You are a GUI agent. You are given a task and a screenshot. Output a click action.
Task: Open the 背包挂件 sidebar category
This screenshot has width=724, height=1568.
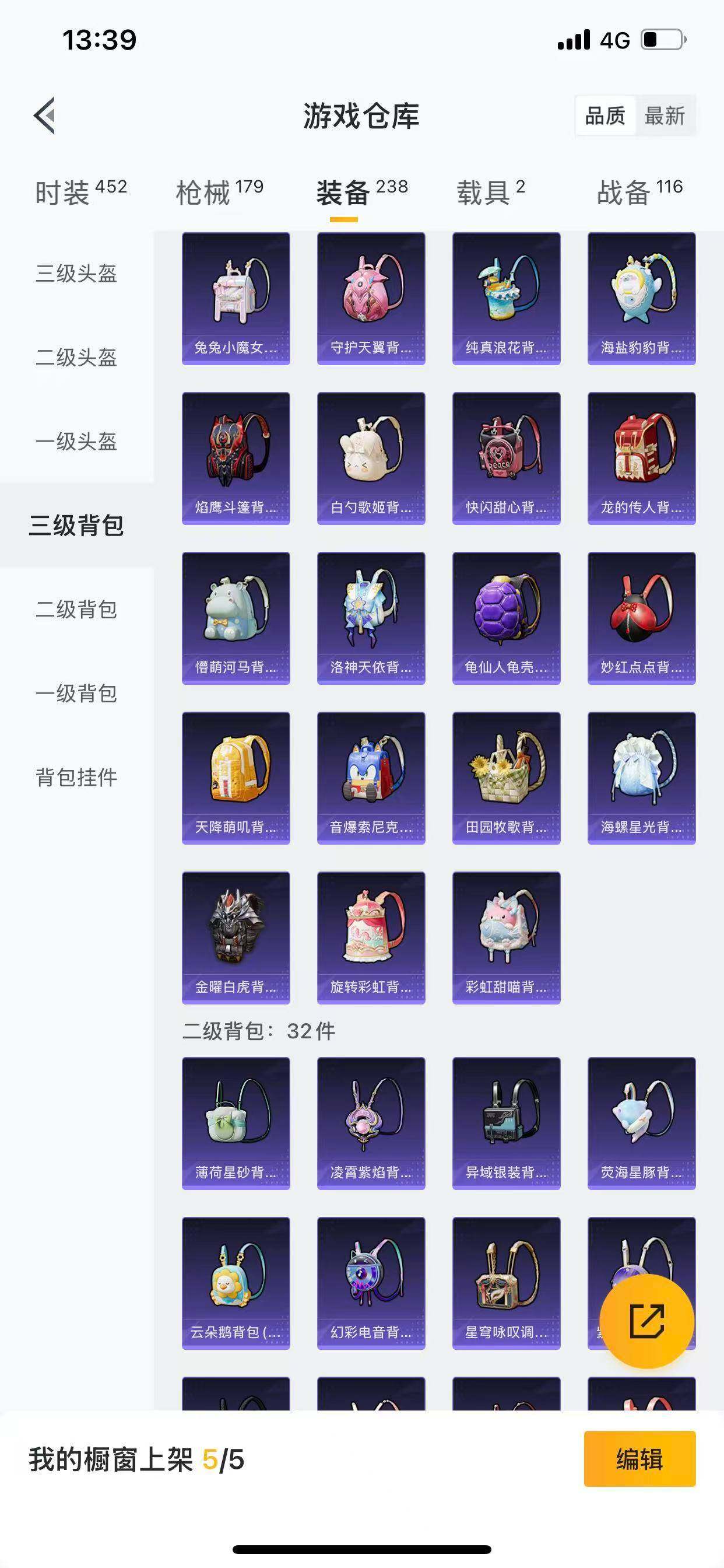click(76, 775)
